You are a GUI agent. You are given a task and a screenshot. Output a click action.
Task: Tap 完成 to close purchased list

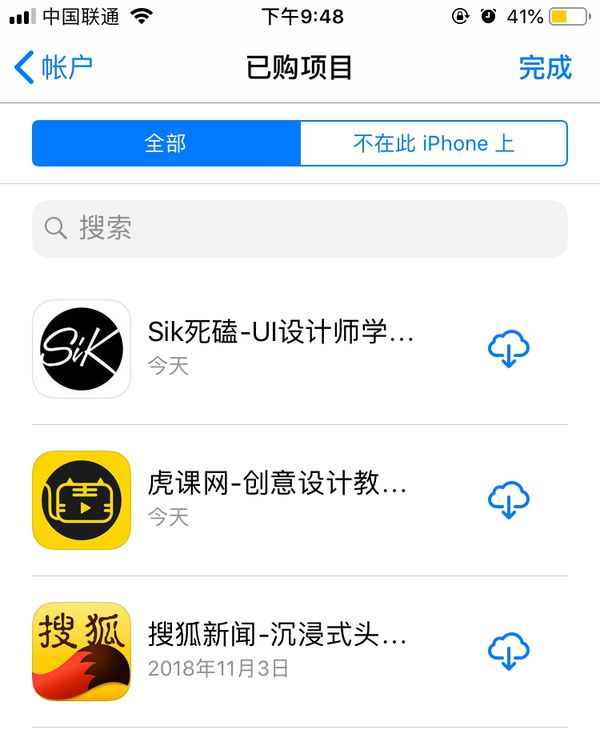coord(545,68)
